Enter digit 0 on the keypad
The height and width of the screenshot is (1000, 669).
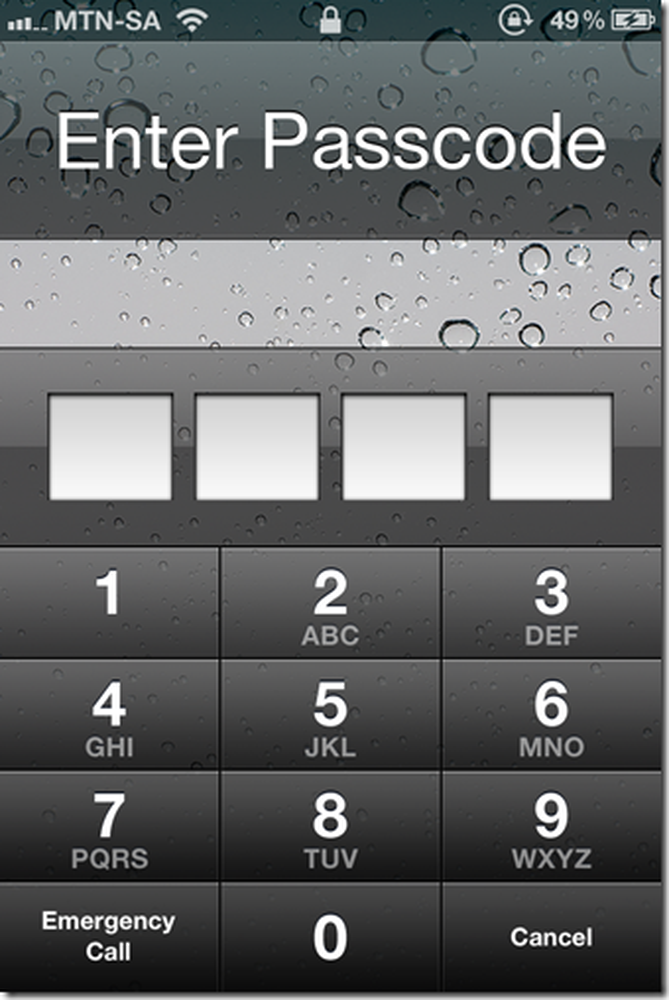point(330,937)
